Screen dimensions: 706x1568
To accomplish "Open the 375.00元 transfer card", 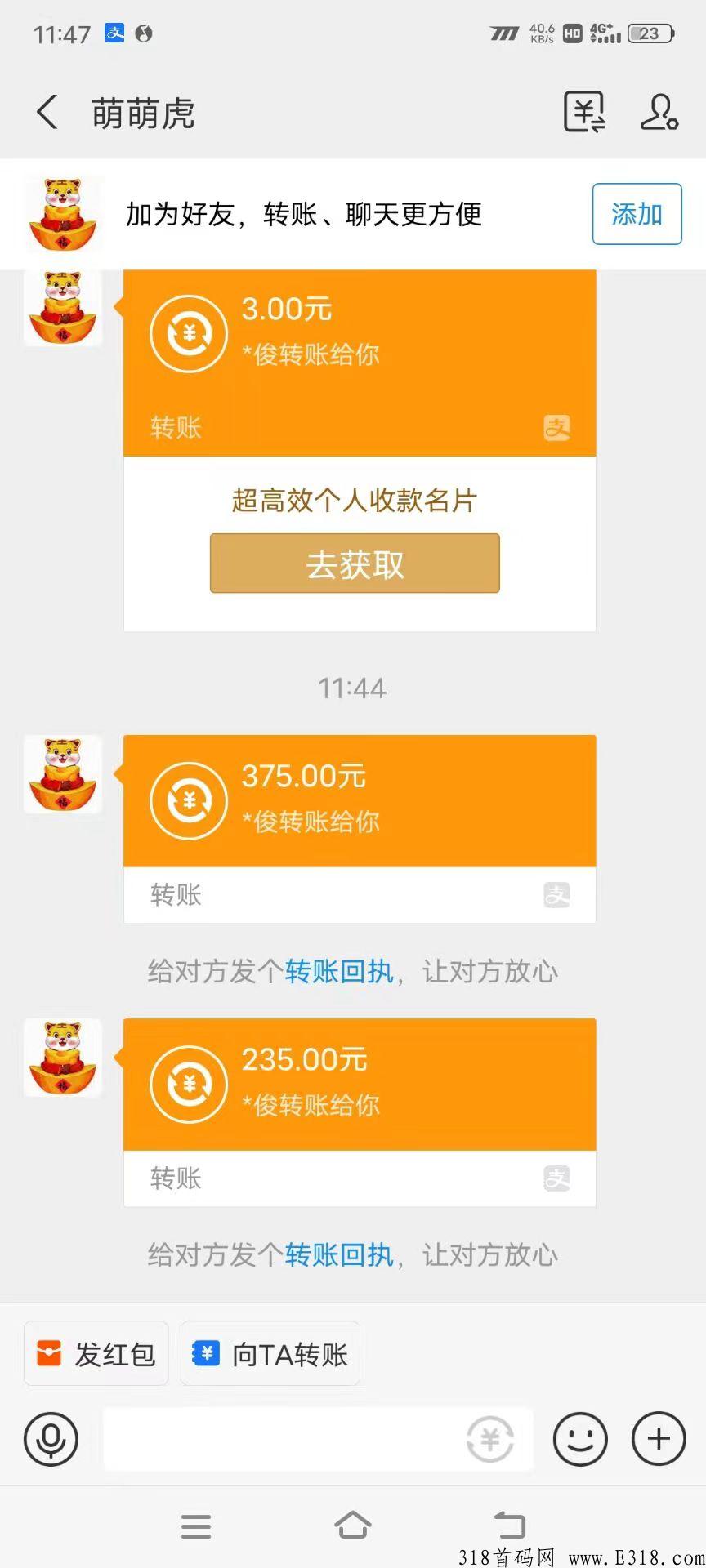I will tap(360, 828).
